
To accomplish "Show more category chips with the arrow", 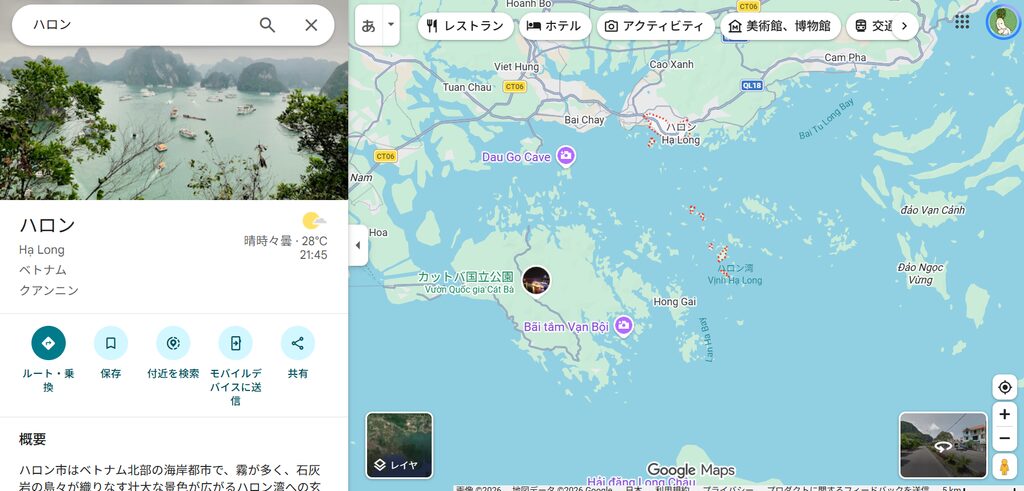I will pos(904,26).
